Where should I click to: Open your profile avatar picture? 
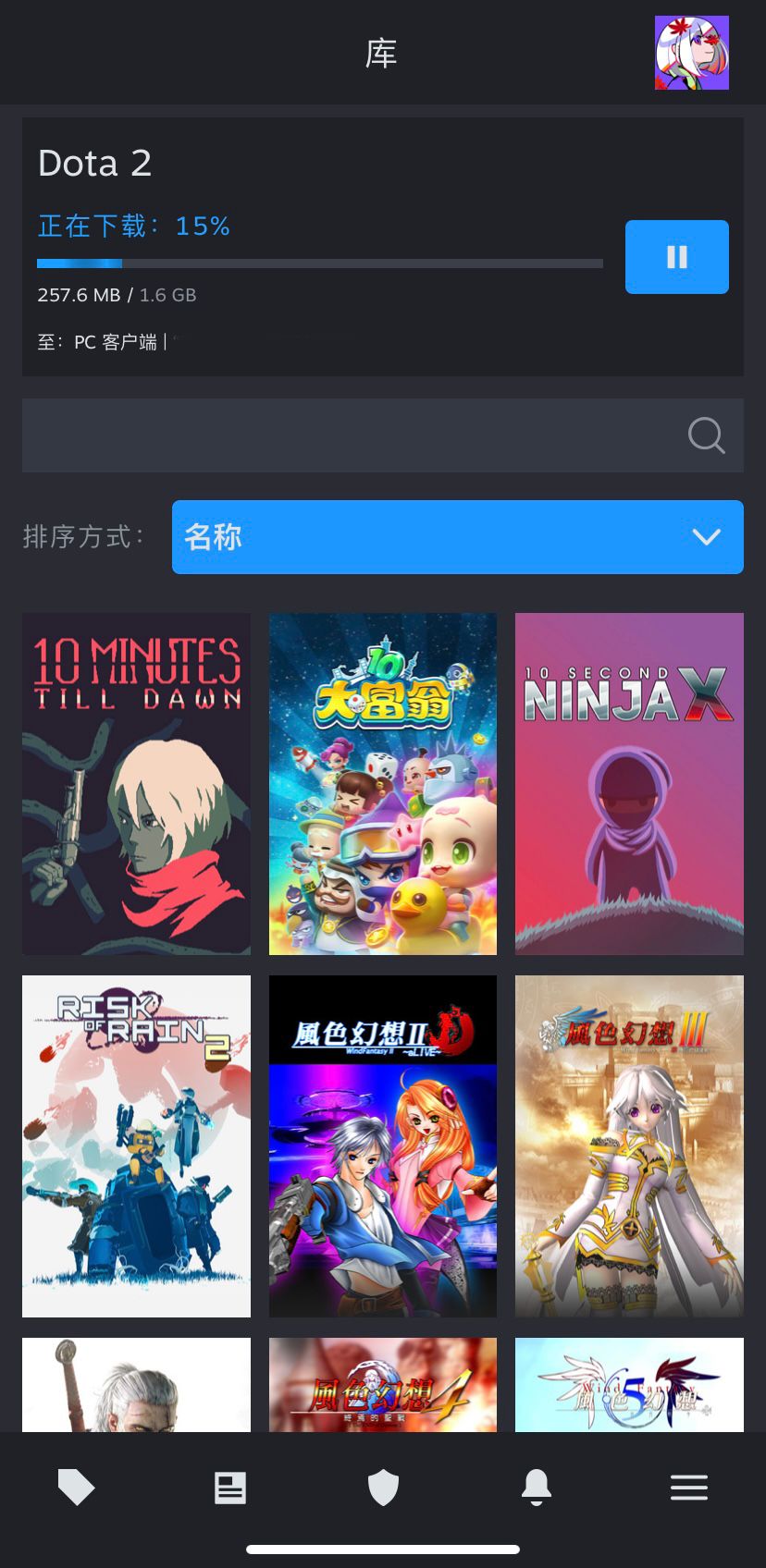(691, 53)
